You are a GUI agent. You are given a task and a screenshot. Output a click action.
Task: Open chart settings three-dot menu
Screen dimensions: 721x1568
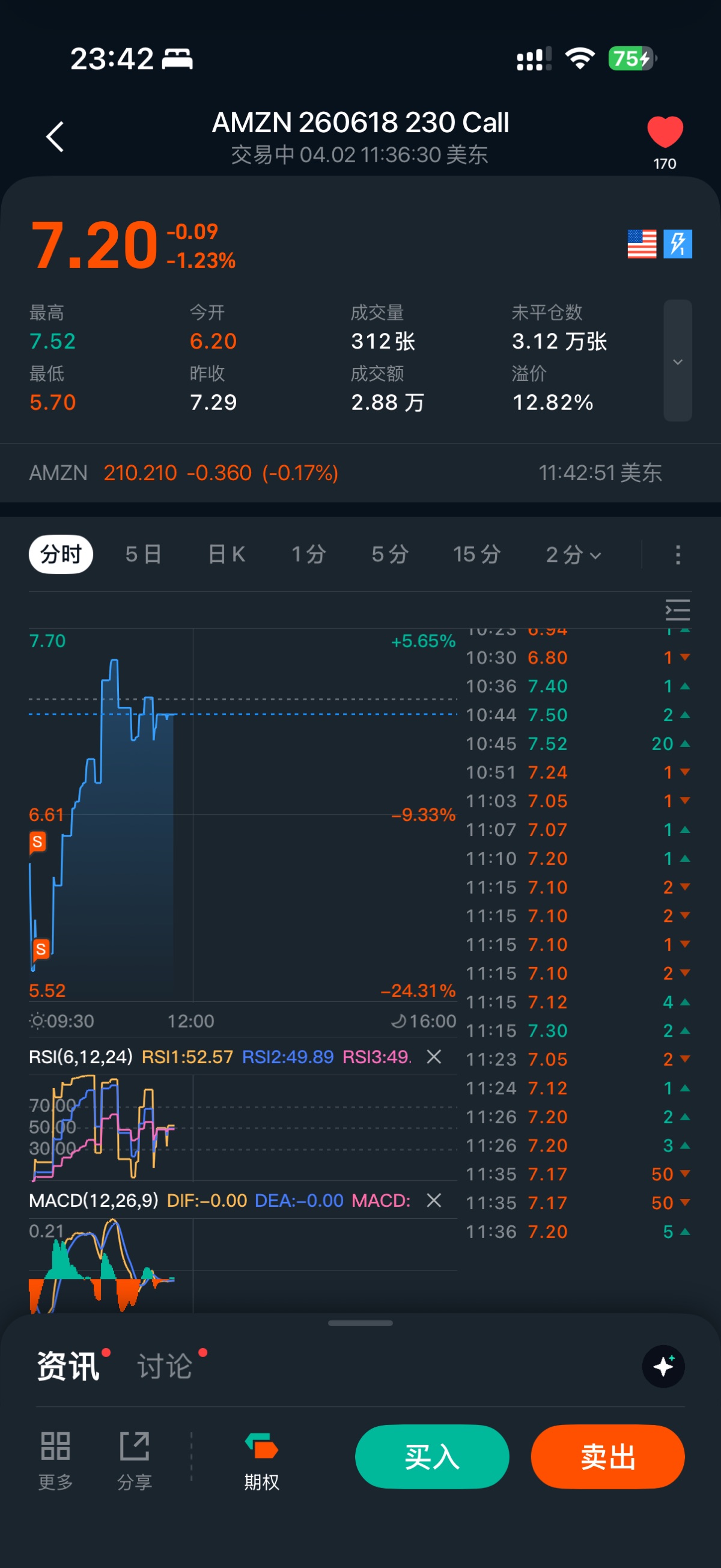click(678, 555)
